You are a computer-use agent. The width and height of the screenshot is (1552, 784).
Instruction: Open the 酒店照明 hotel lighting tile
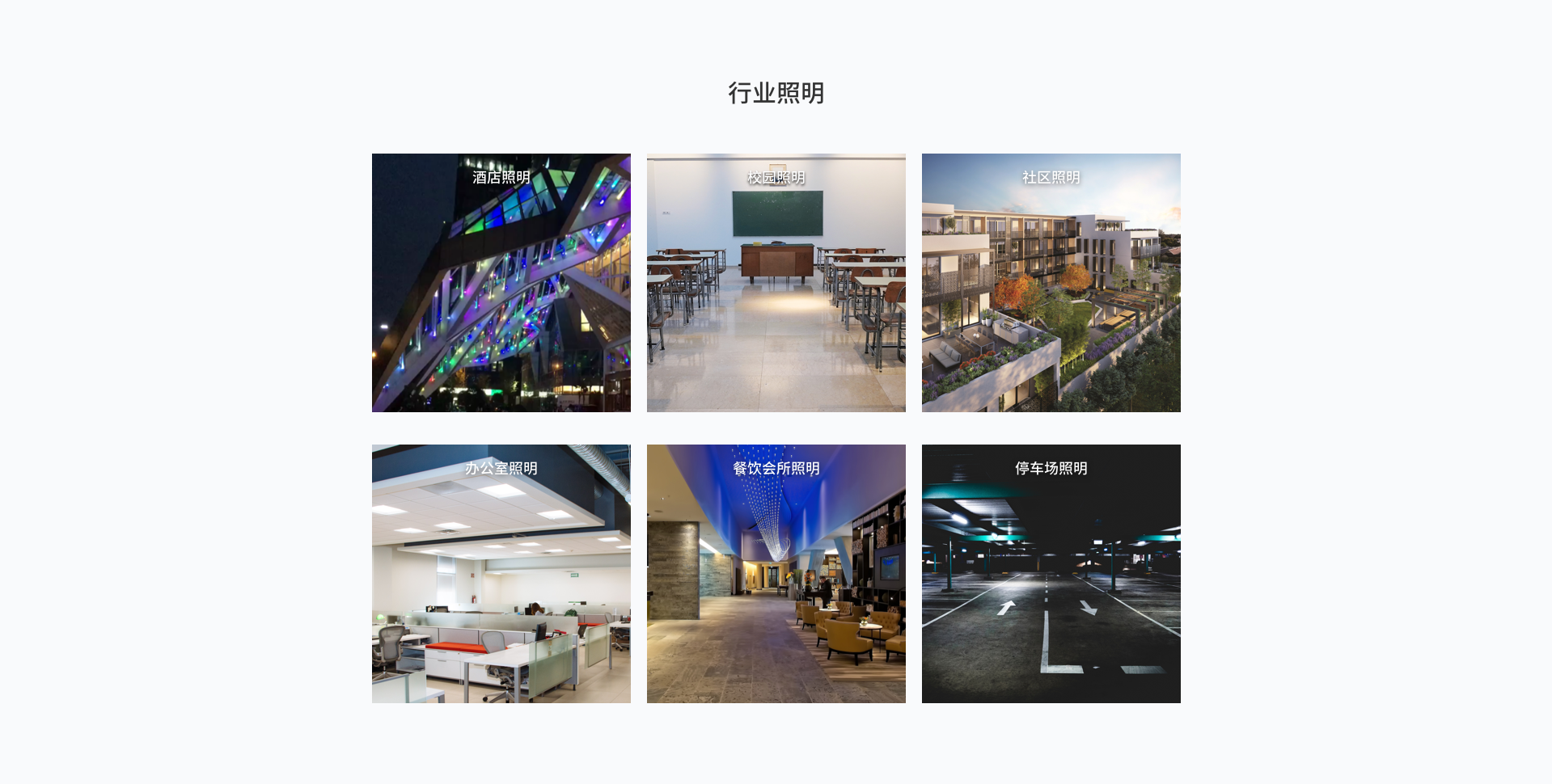[501, 283]
